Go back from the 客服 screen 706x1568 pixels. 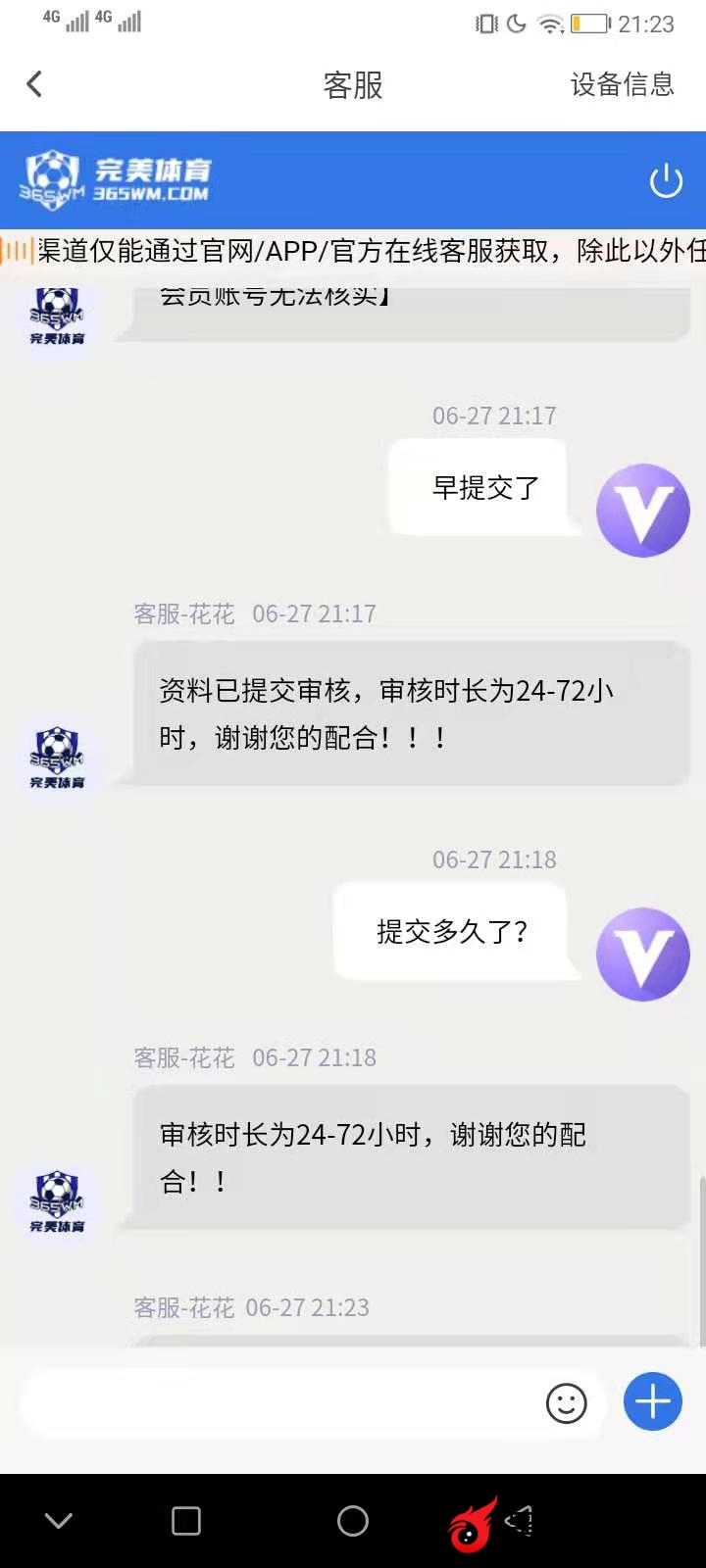pos(35,84)
